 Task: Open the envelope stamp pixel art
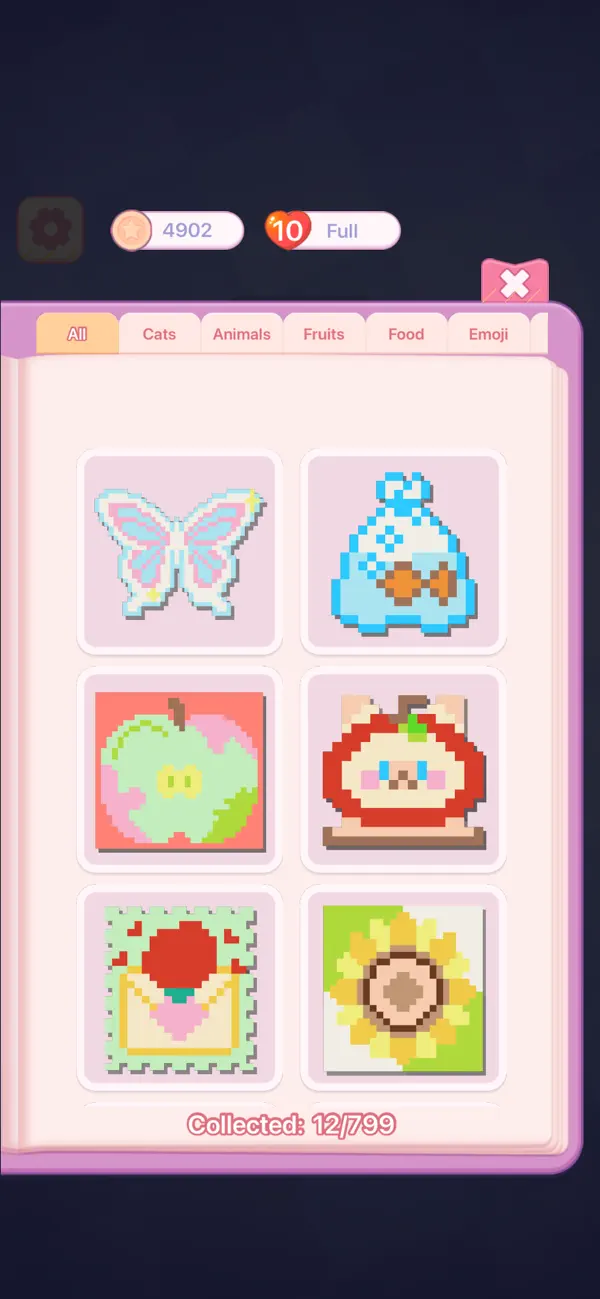(180, 988)
